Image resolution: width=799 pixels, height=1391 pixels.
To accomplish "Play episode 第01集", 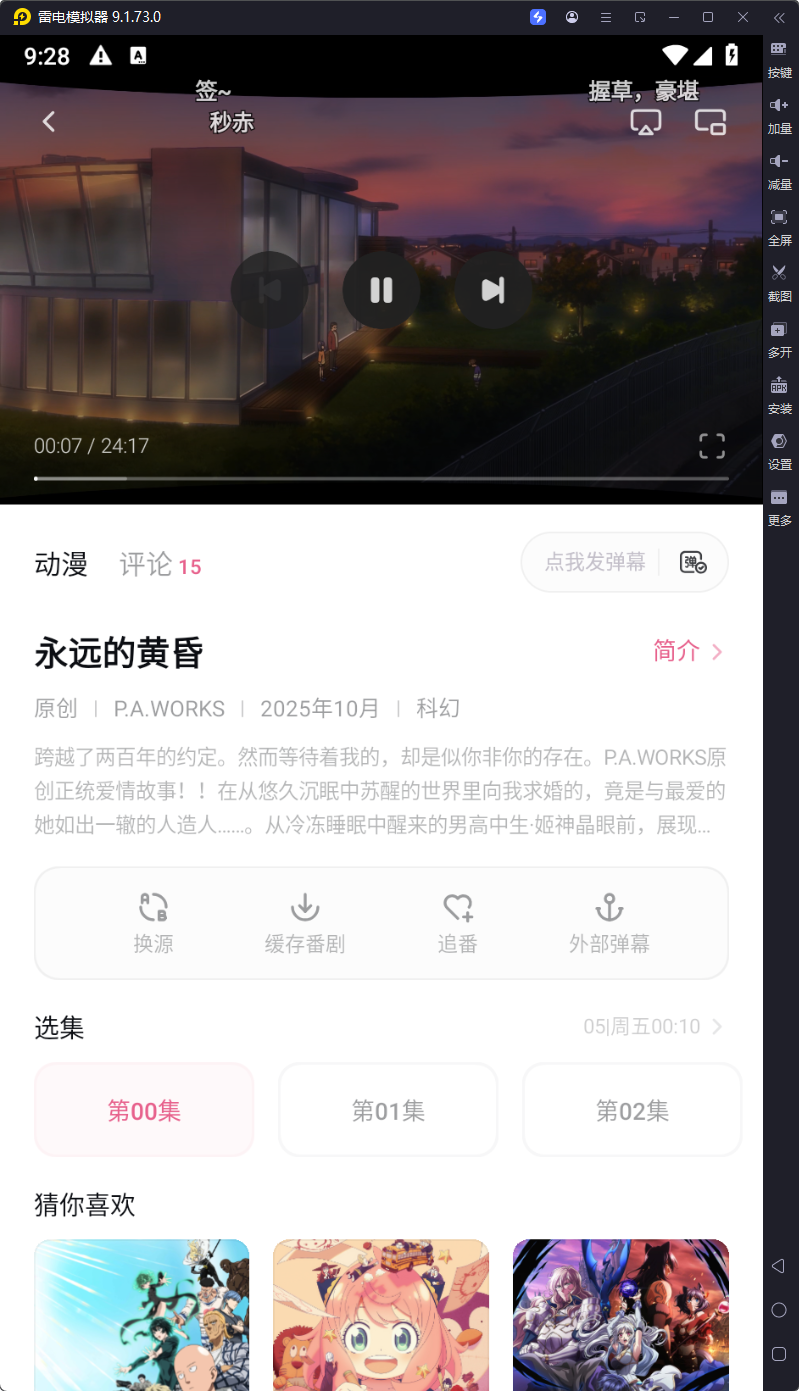I will [388, 1109].
